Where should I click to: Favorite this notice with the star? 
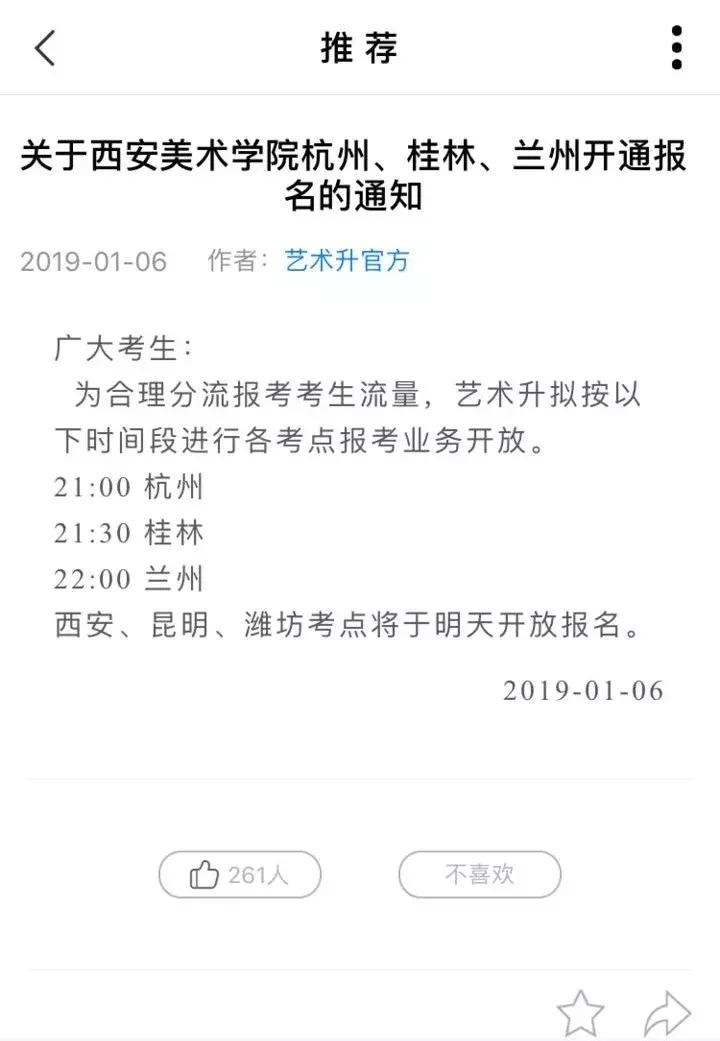coord(581,1012)
